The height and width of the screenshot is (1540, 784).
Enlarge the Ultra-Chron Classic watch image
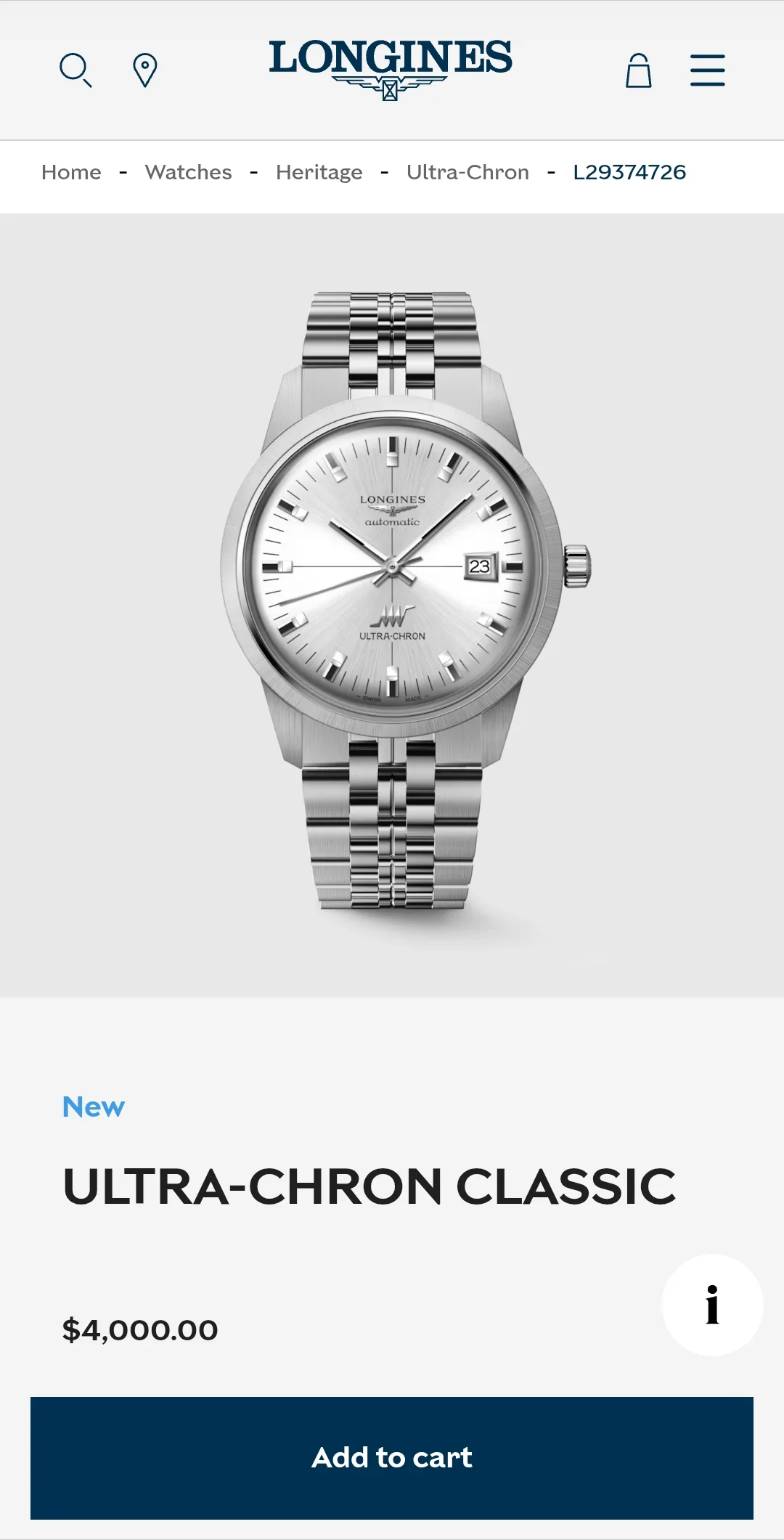tap(392, 603)
